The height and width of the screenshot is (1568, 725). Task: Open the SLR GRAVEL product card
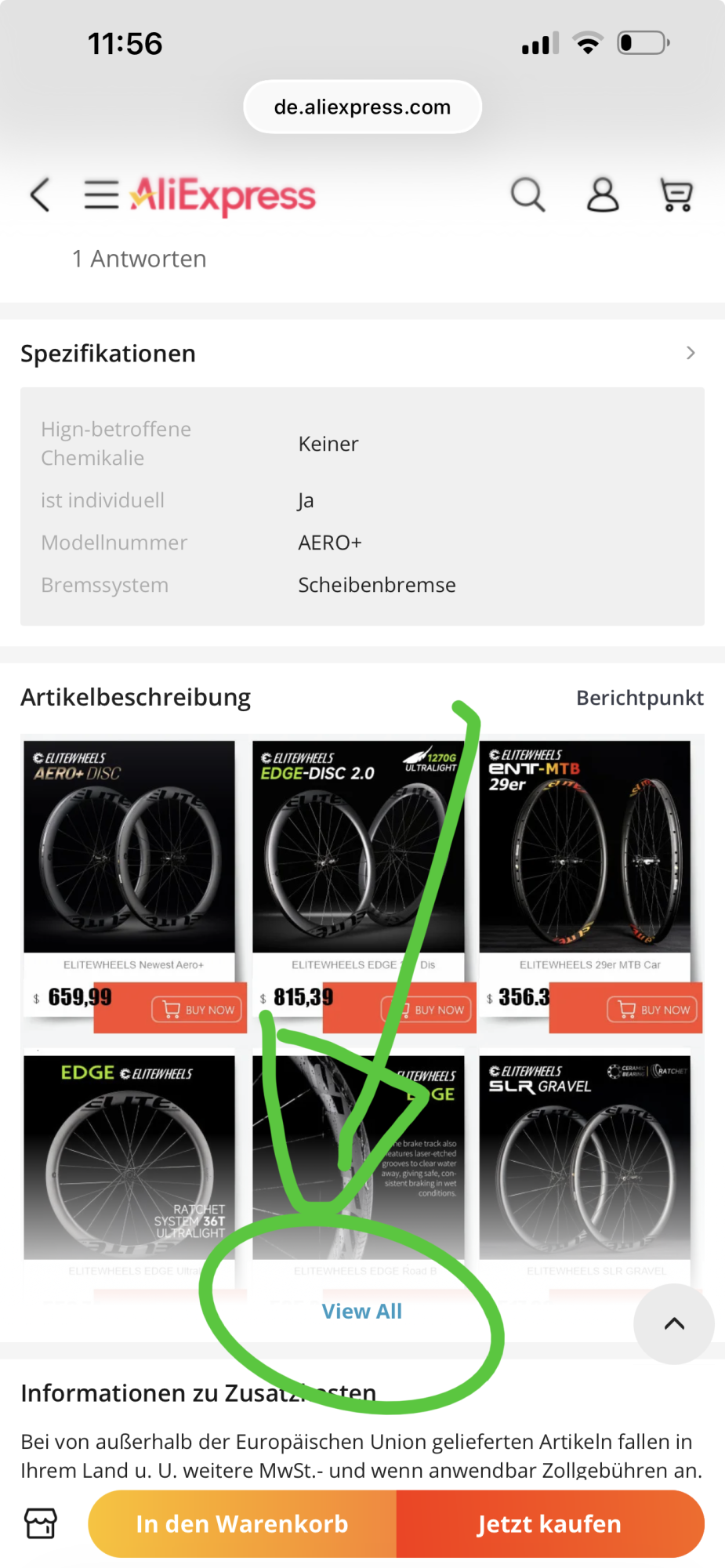585,1156
